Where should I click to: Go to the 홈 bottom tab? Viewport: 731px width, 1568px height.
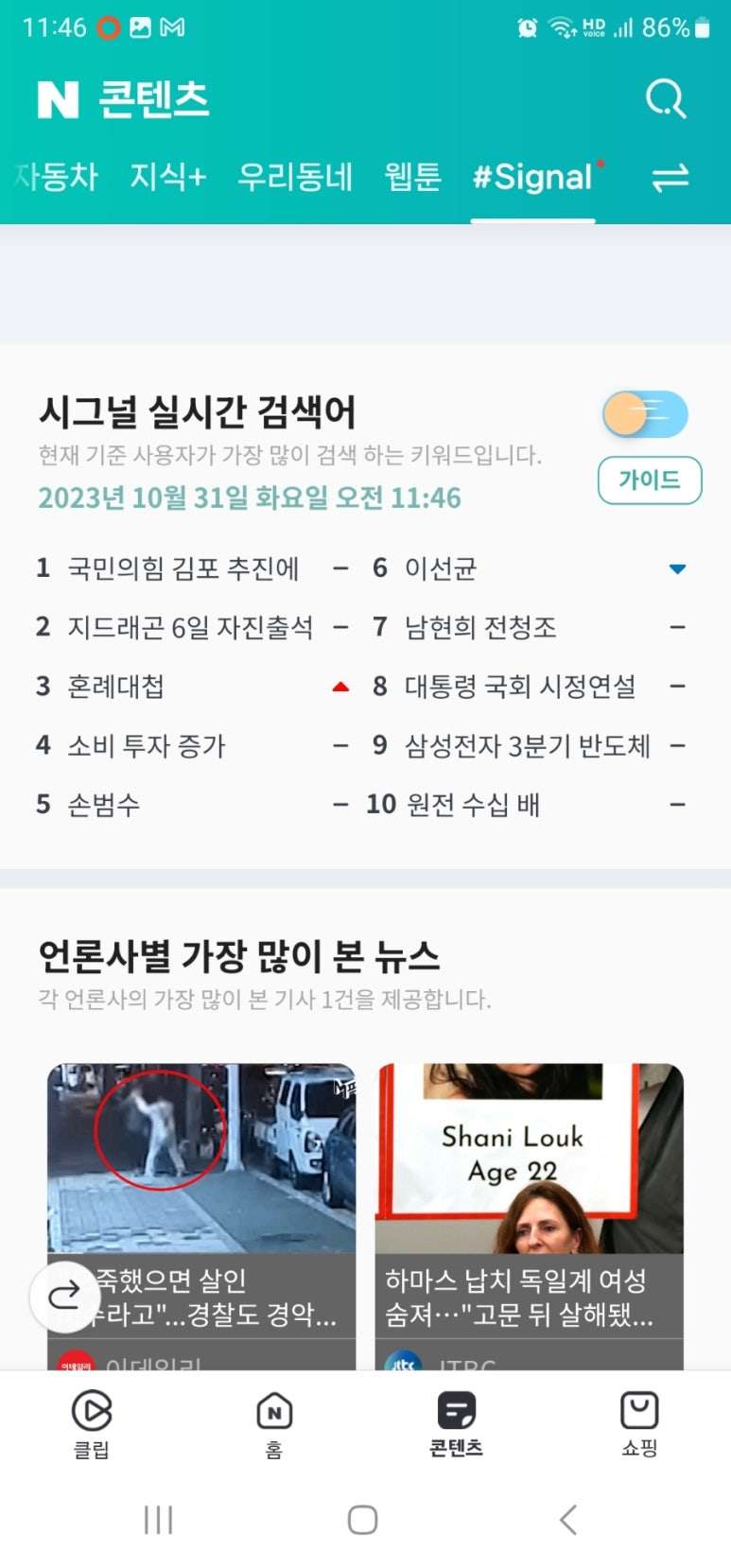coord(274,1423)
